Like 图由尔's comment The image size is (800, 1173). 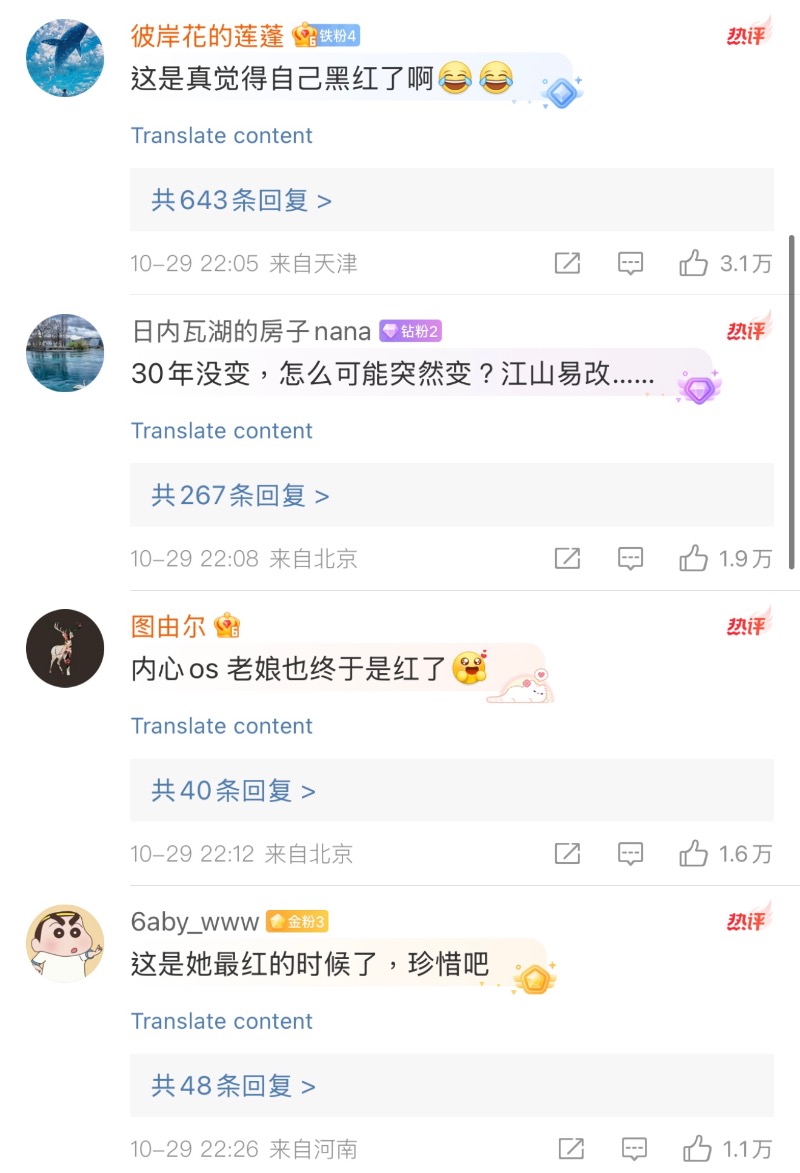[694, 853]
